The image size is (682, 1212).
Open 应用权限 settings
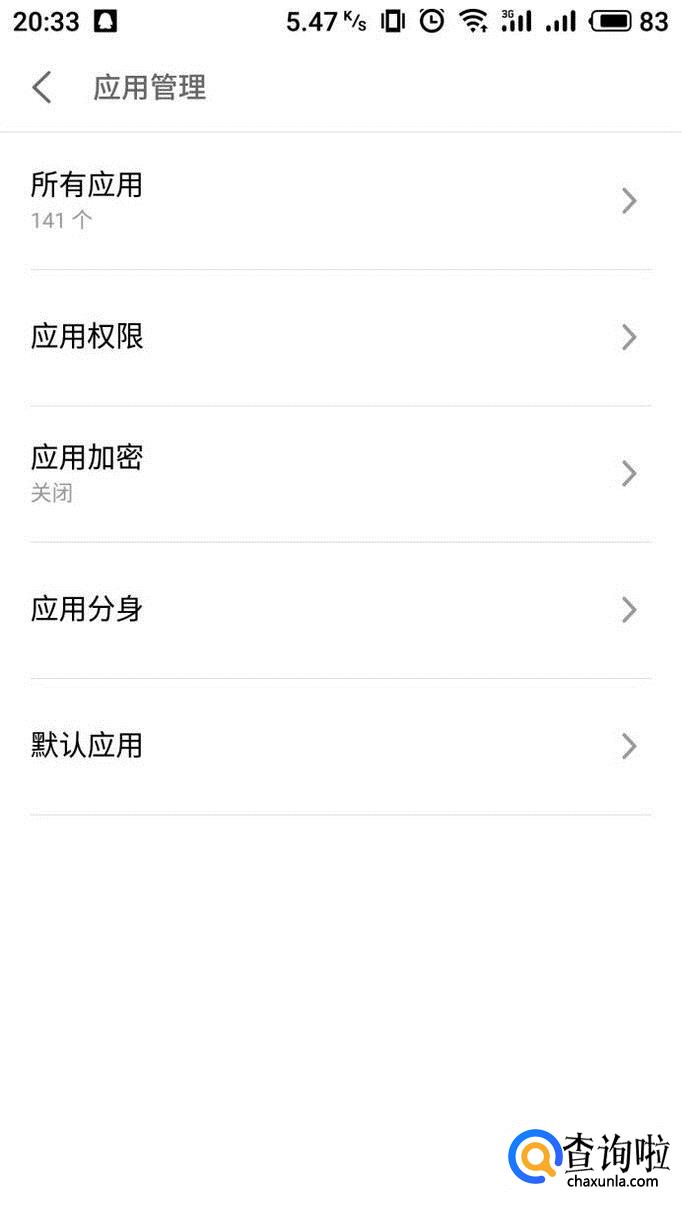340,337
